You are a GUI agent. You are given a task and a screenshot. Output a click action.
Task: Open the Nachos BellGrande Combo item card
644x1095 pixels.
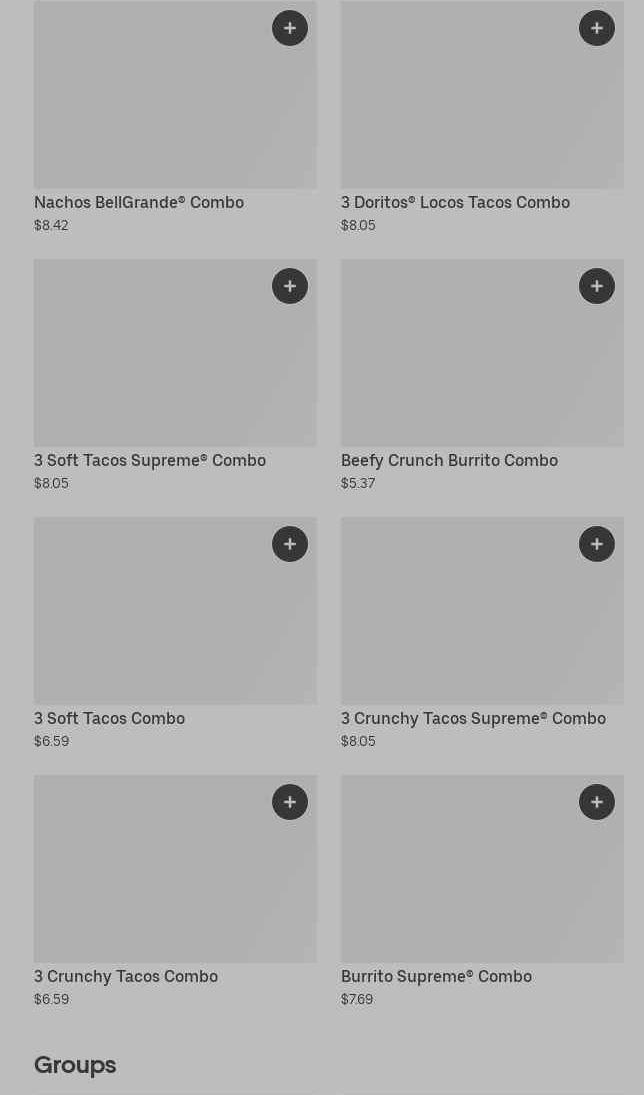point(175,117)
